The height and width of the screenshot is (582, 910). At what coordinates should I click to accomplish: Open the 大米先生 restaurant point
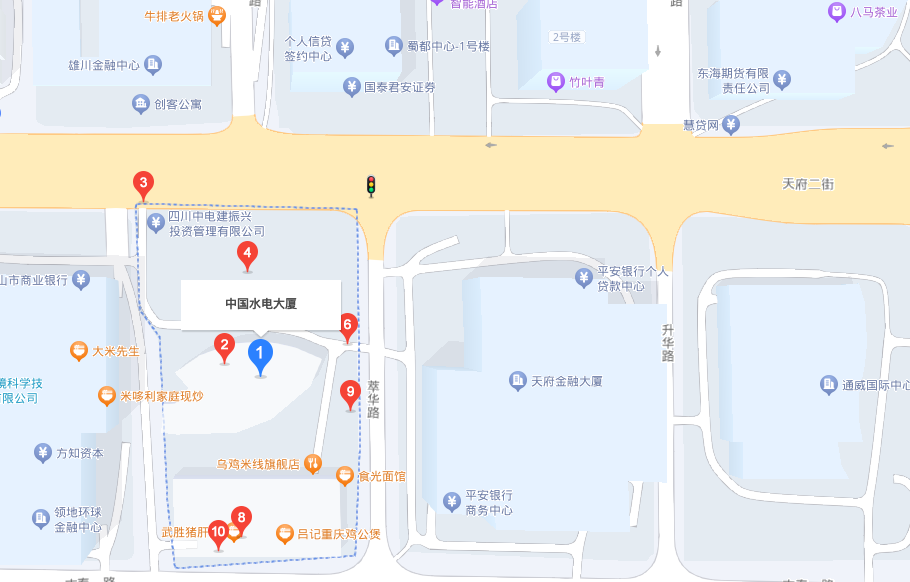(78, 351)
